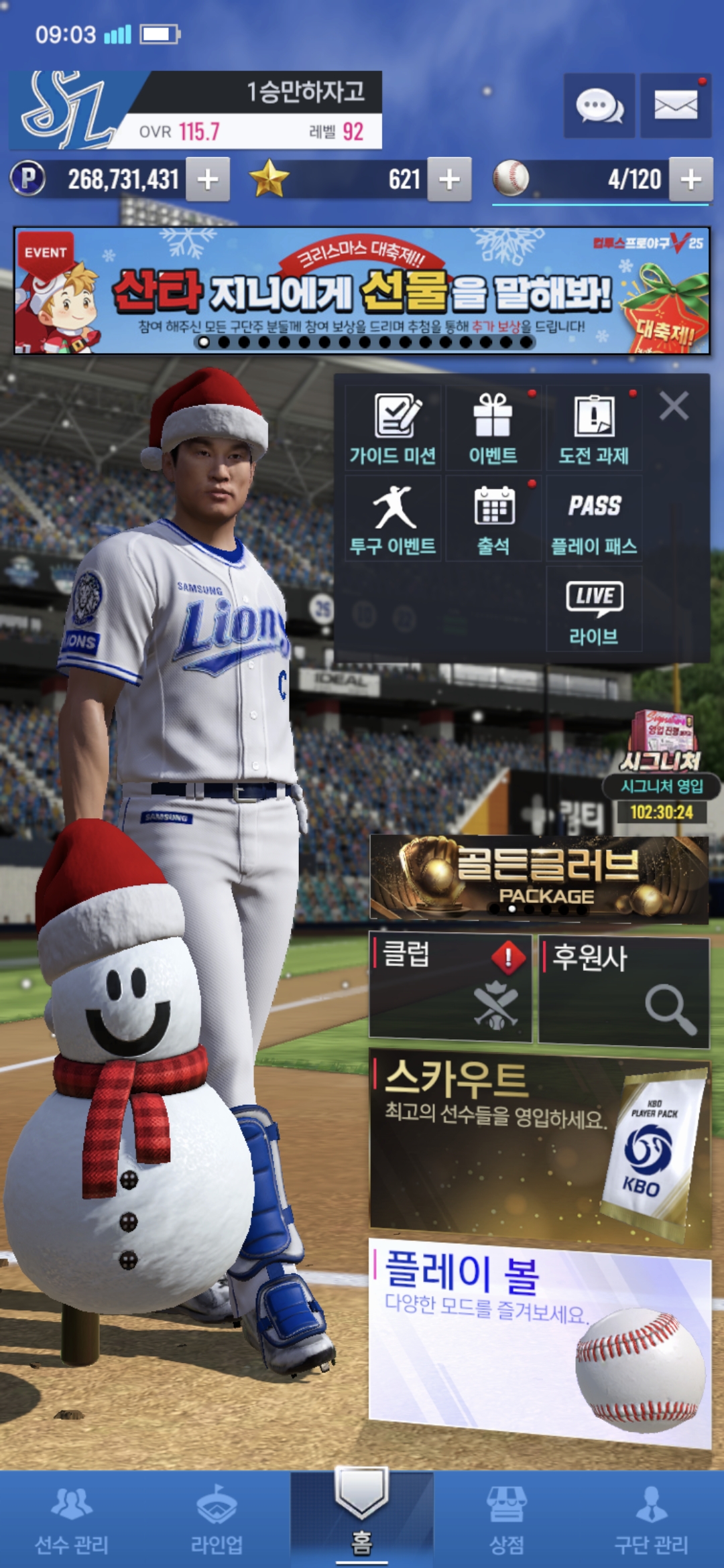The image size is (724, 1568).
Task: Add more stars with plus button
Action: 449,180
